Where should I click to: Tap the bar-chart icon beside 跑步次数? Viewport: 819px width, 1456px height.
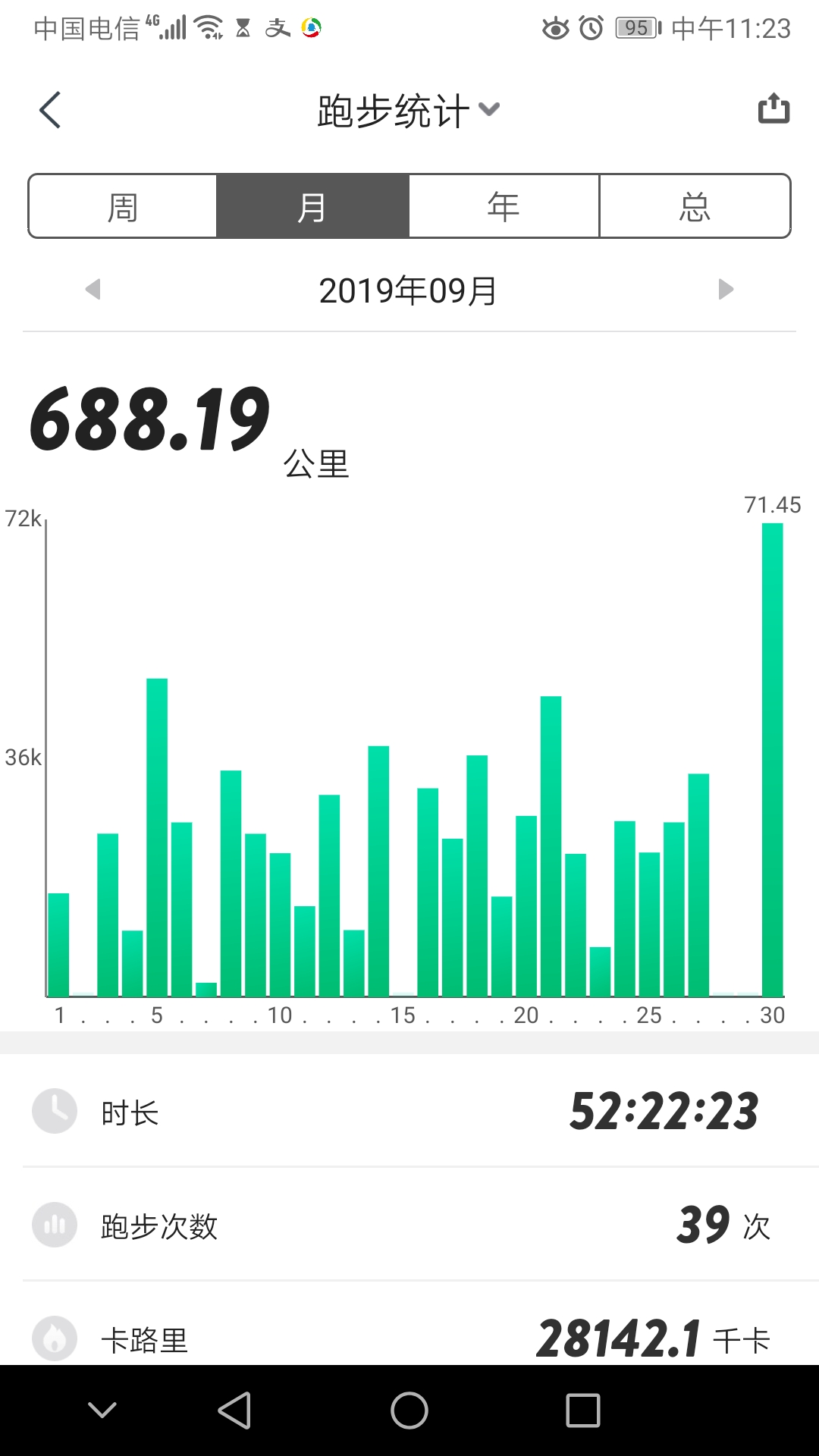[x=54, y=1225]
